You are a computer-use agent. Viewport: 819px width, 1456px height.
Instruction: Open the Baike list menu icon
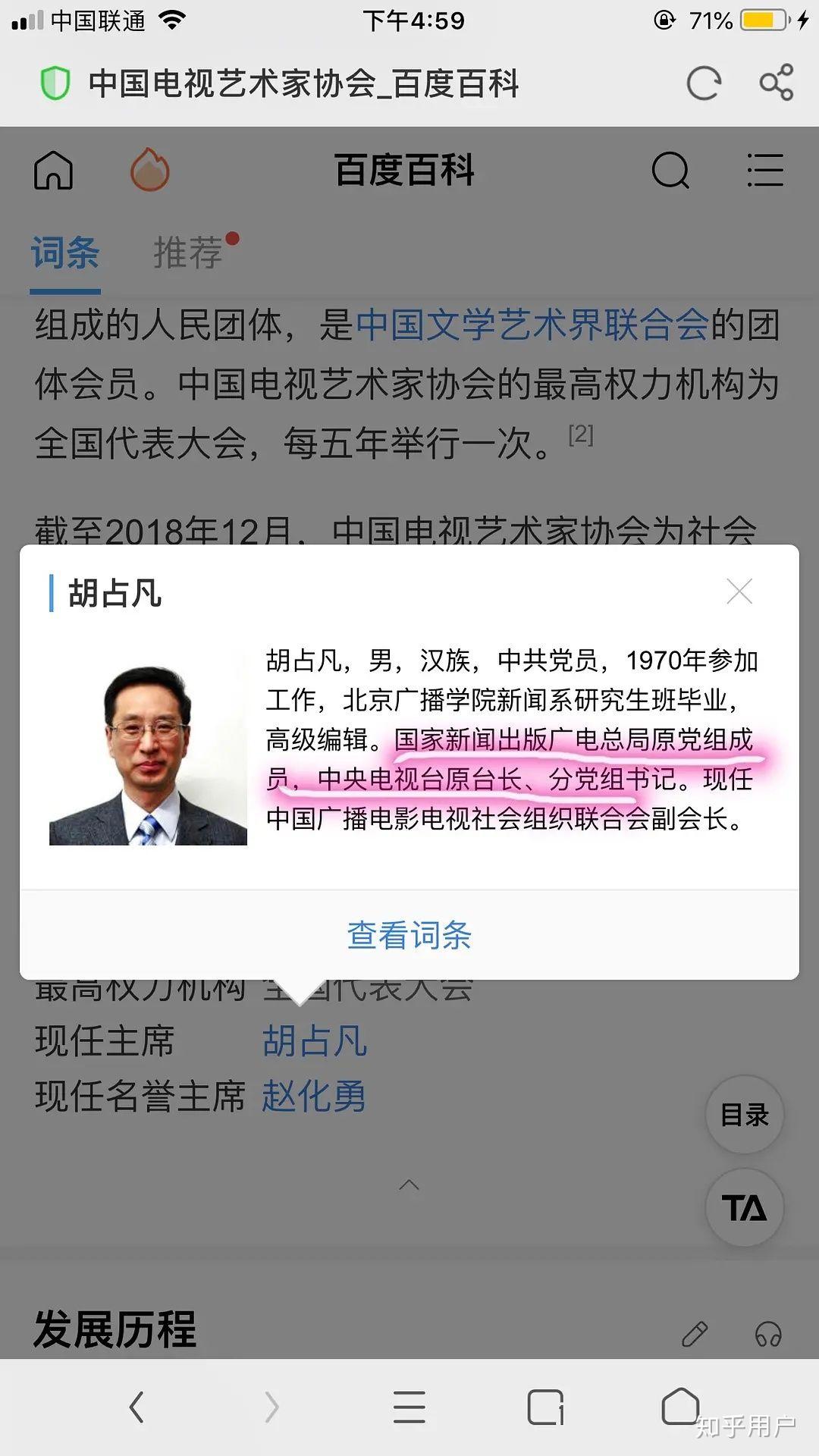click(x=764, y=170)
